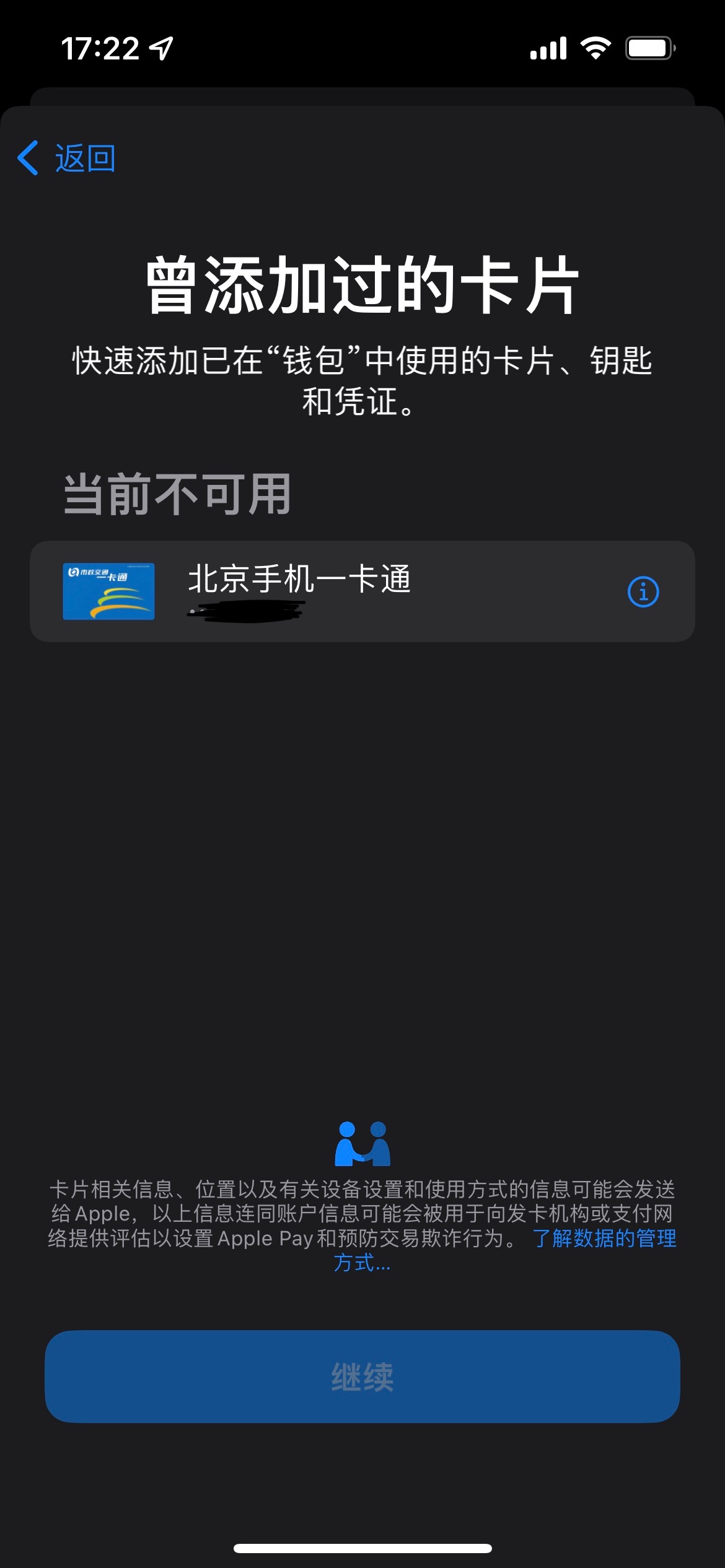Tap the 继续 button
This screenshot has width=725, height=1568.
(x=362, y=1377)
